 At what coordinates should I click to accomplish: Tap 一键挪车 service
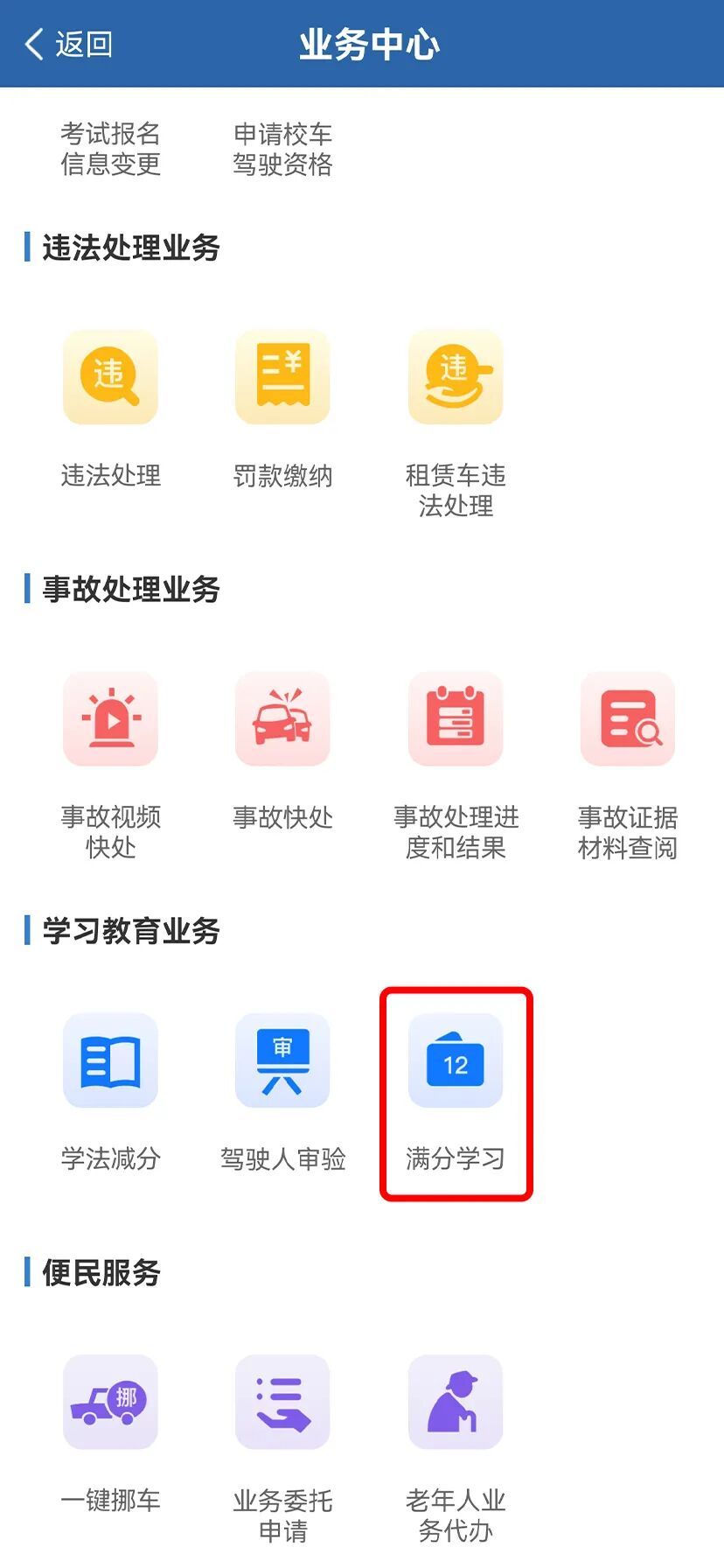point(110,1433)
